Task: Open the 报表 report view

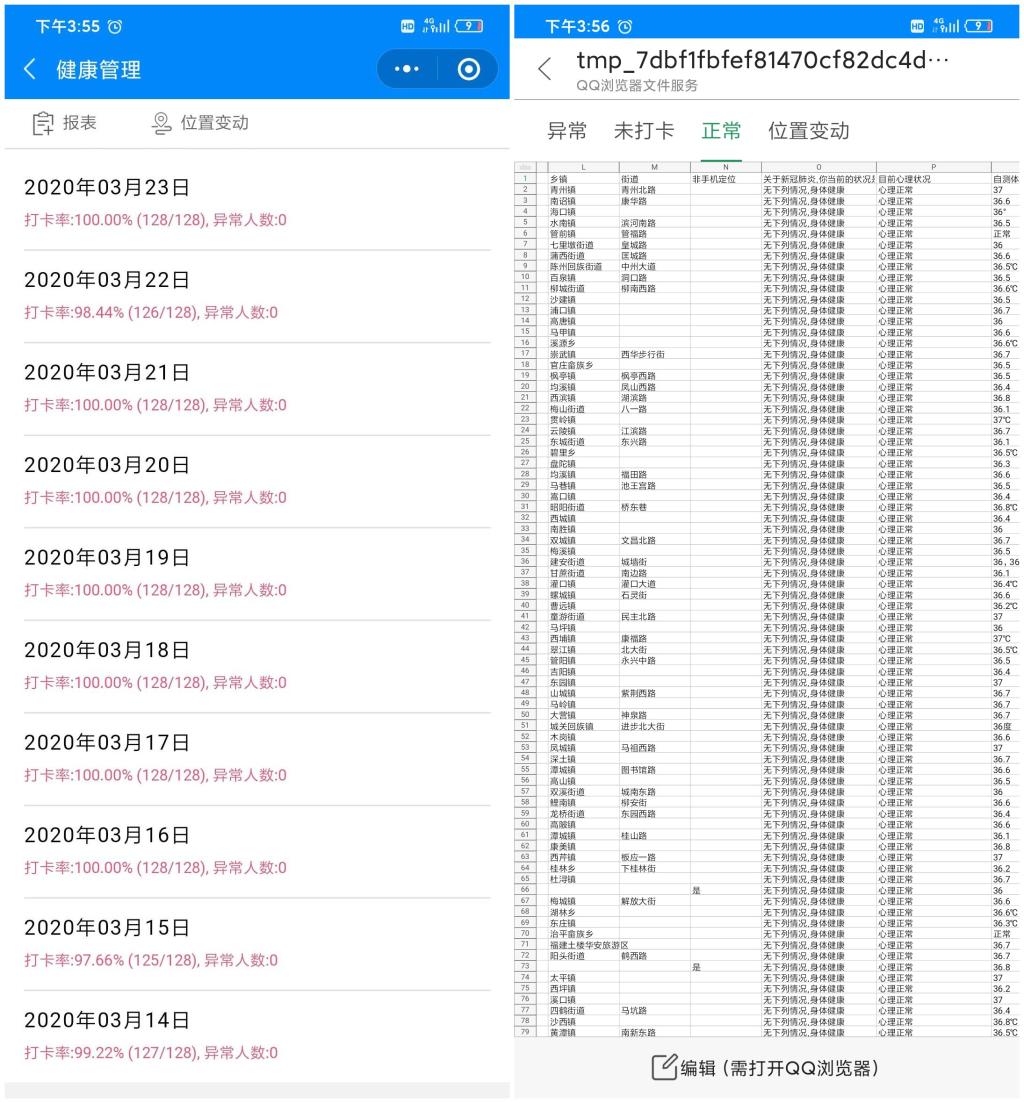Action: coord(65,123)
